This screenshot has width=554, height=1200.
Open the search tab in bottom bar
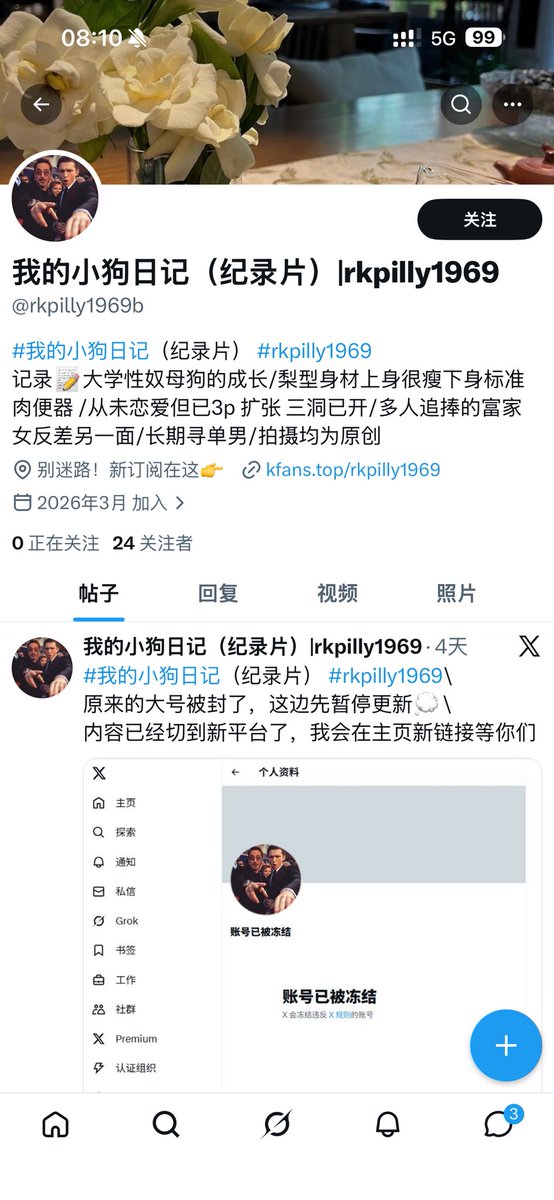tap(166, 1124)
